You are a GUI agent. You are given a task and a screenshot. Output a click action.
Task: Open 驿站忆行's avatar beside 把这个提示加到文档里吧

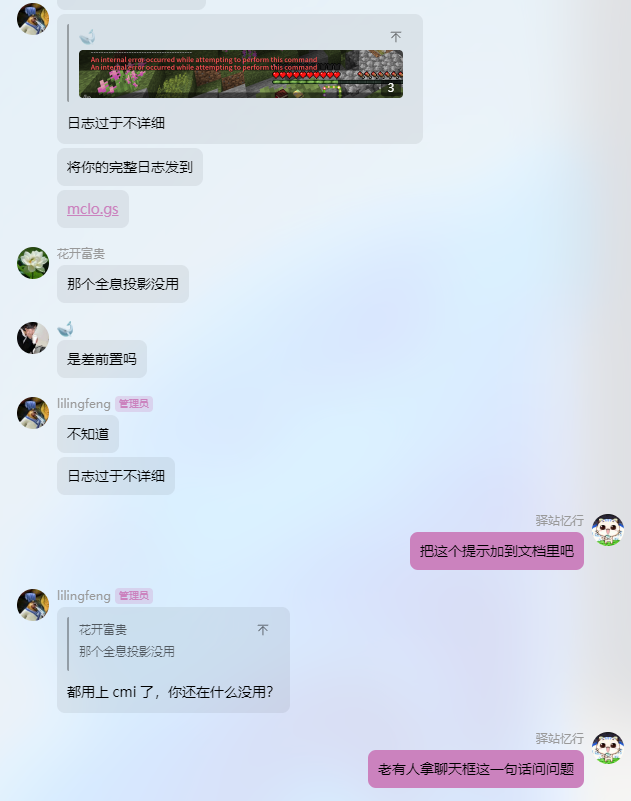[x=608, y=530]
